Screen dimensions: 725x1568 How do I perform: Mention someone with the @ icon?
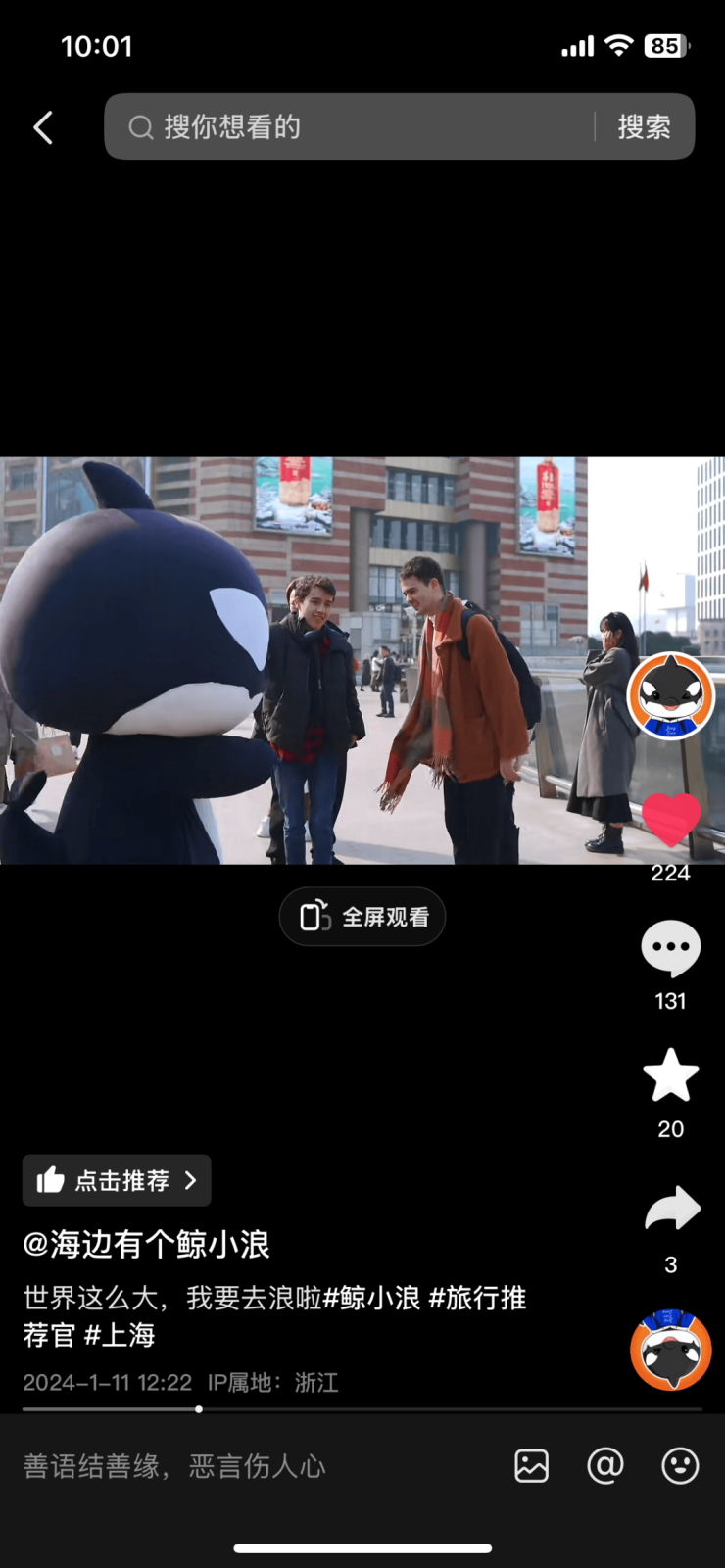[x=605, y=1466]
